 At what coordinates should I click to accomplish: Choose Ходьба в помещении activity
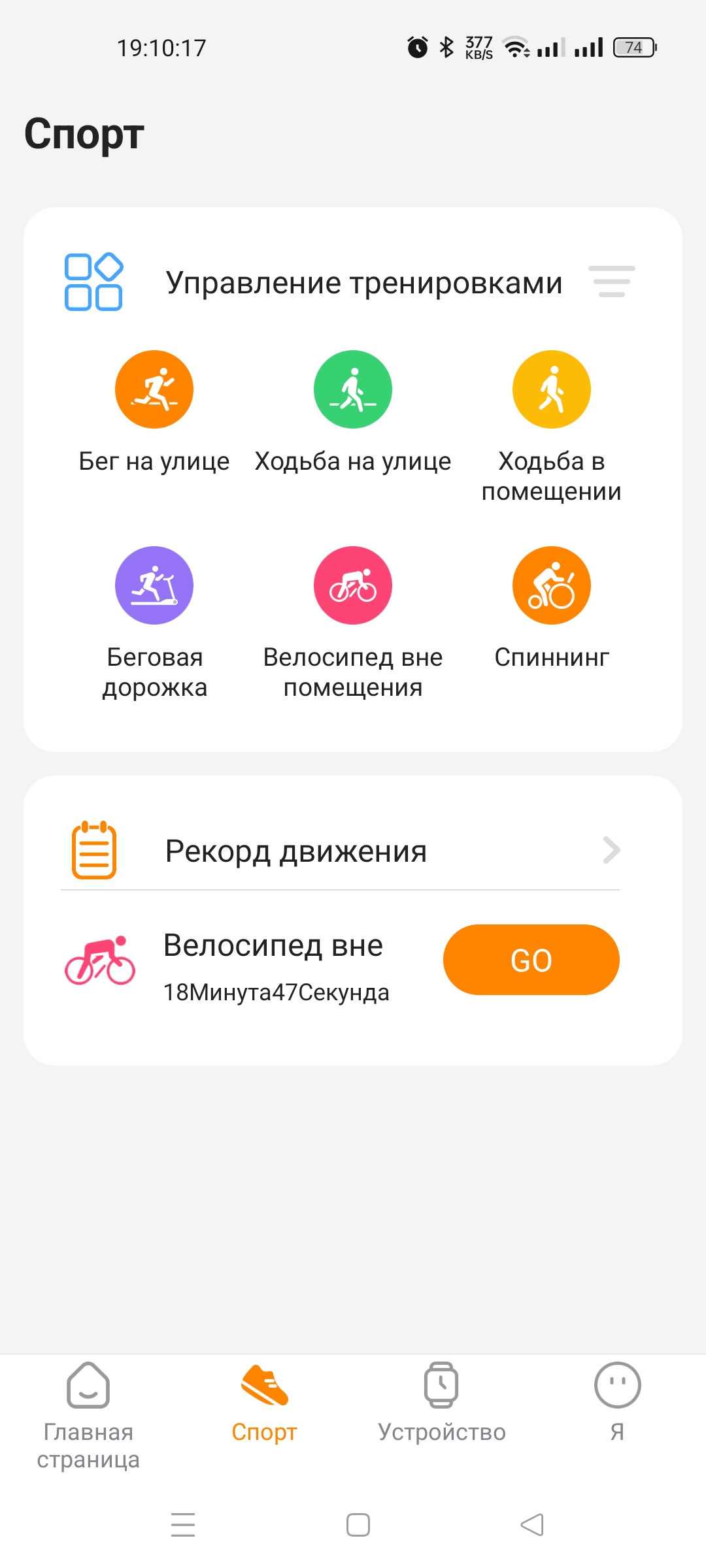pos(551,389)
